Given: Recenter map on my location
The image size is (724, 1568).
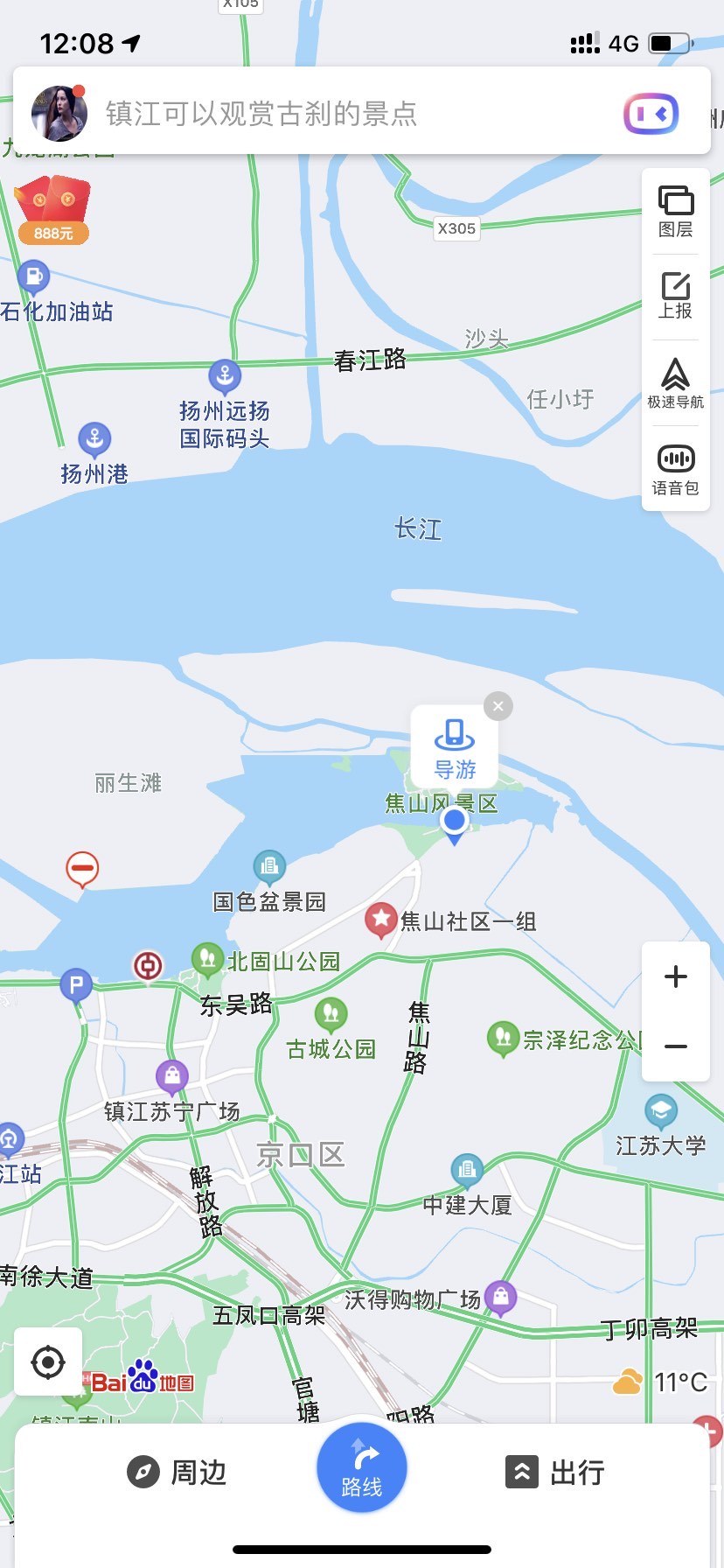Looking at the screenshot, I should tap(48, 1361).
